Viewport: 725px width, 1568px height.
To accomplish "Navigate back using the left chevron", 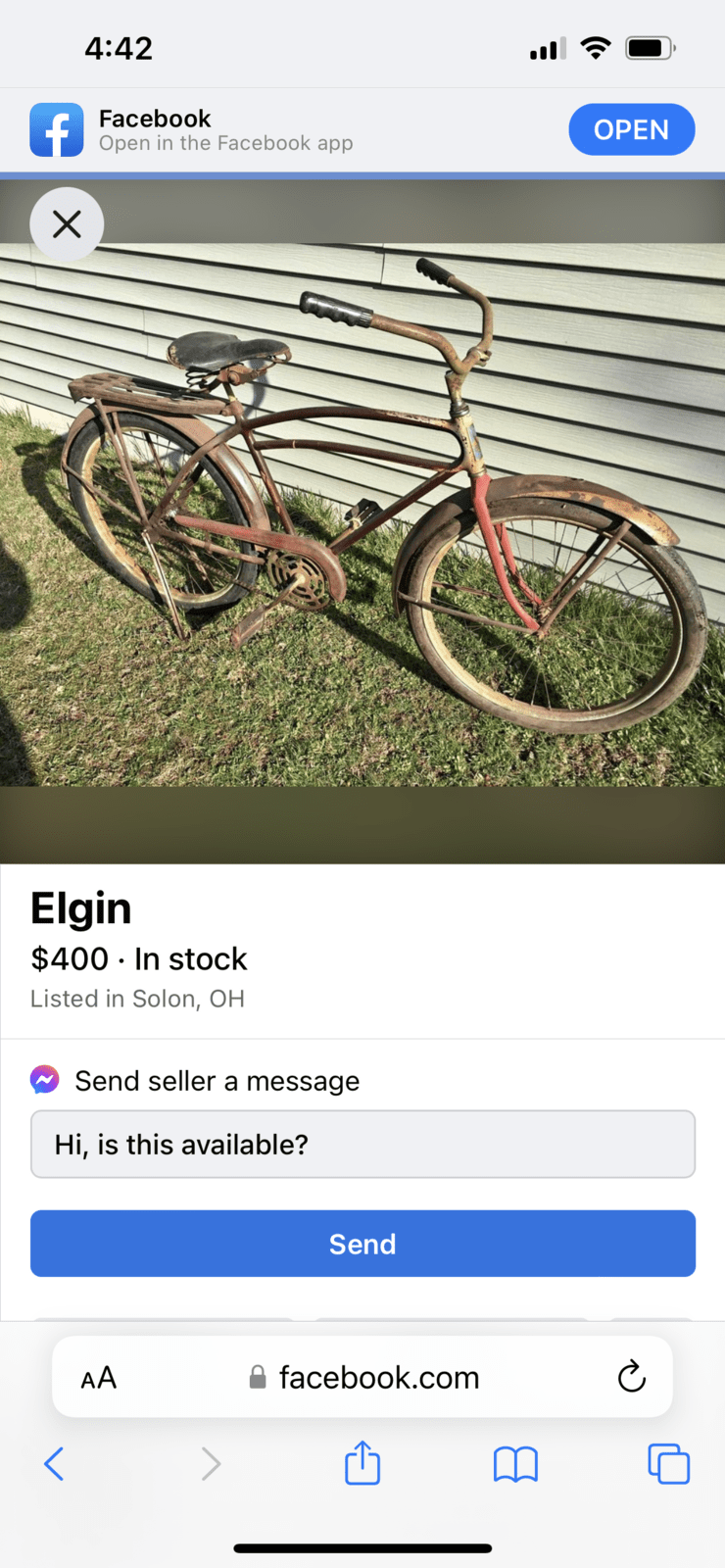I will point(54,1463).
